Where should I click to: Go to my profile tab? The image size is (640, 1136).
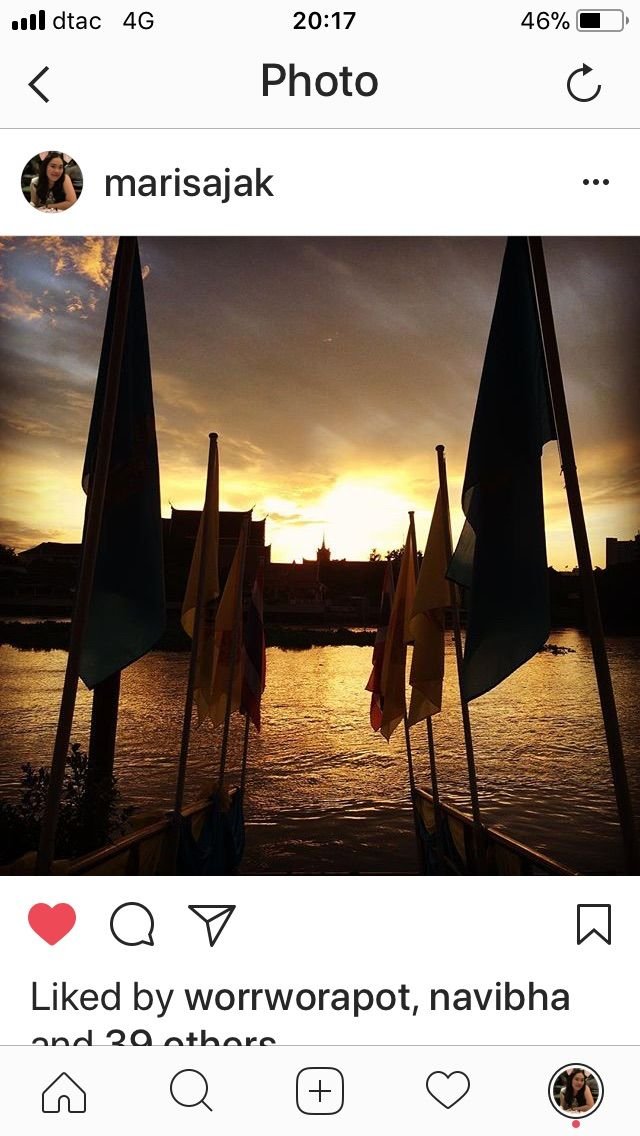576,1090
